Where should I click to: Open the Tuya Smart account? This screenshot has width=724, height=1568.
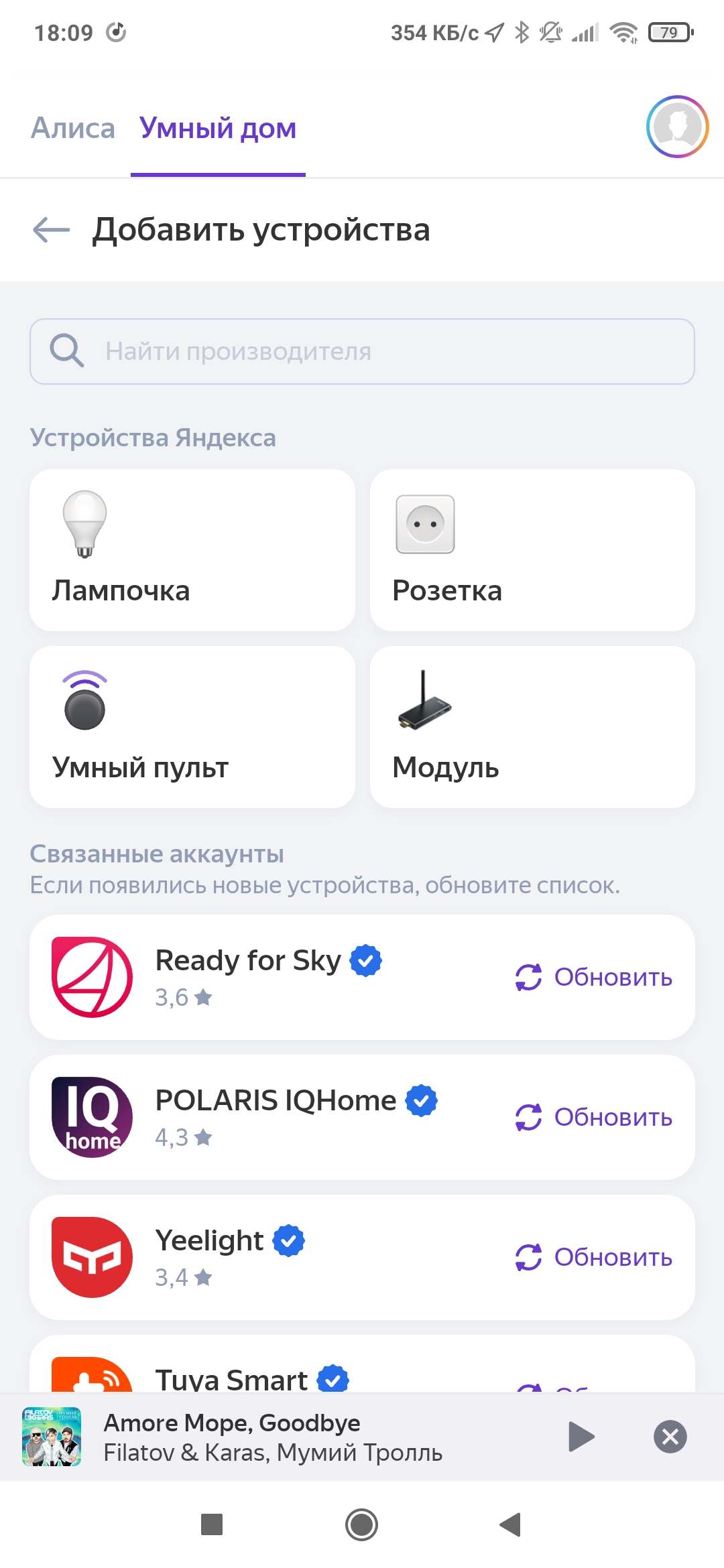tap(231, 1378)
